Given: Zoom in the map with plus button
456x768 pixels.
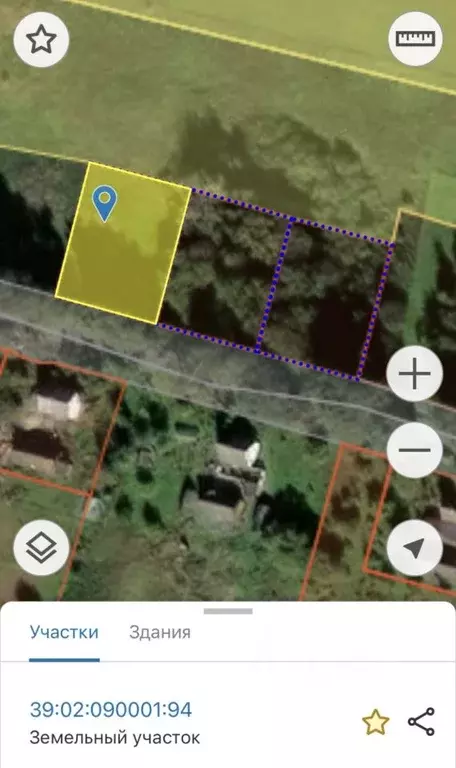Looking at the screenshot, I should (x=414, y=374).
